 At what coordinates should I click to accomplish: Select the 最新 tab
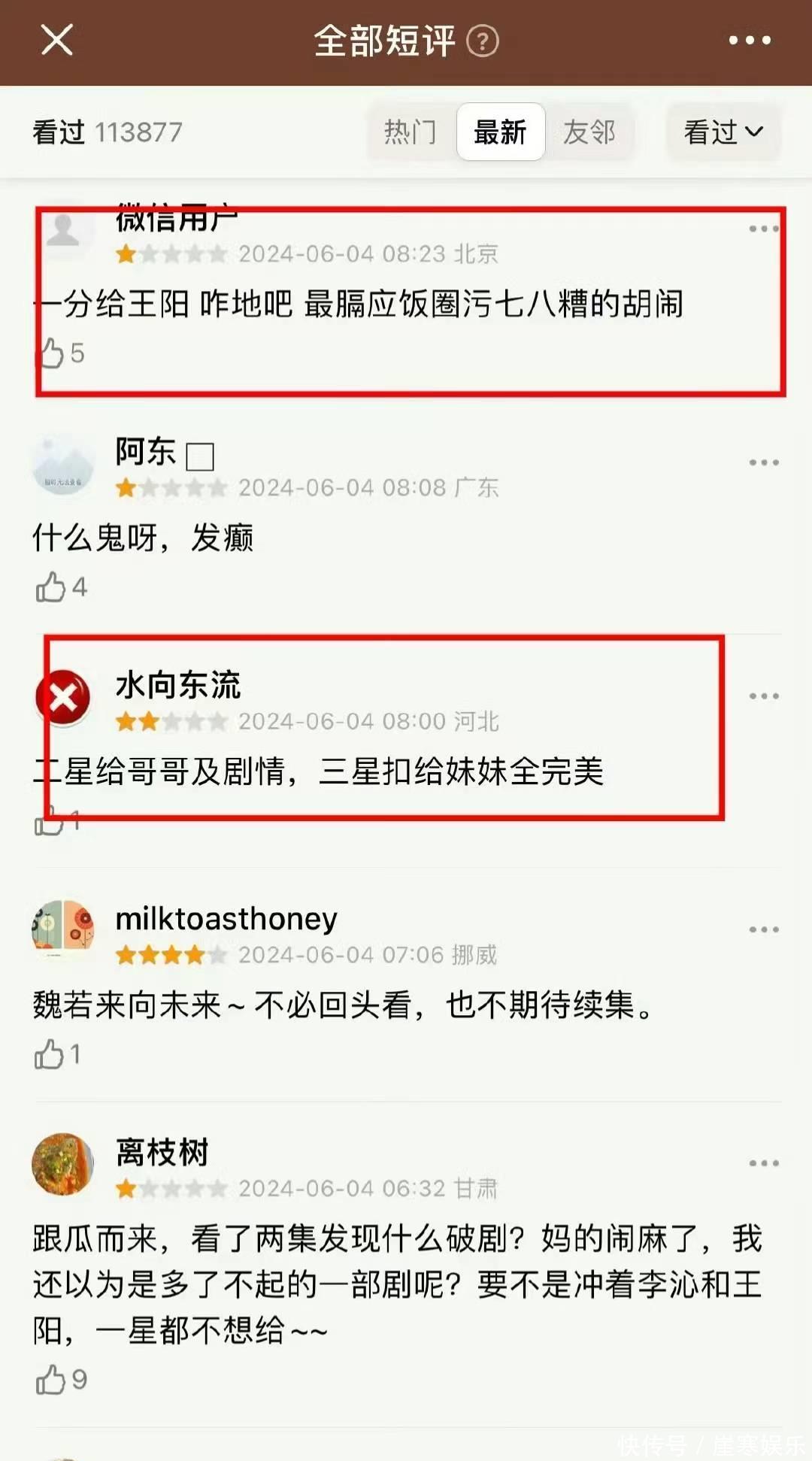(500, 132)
